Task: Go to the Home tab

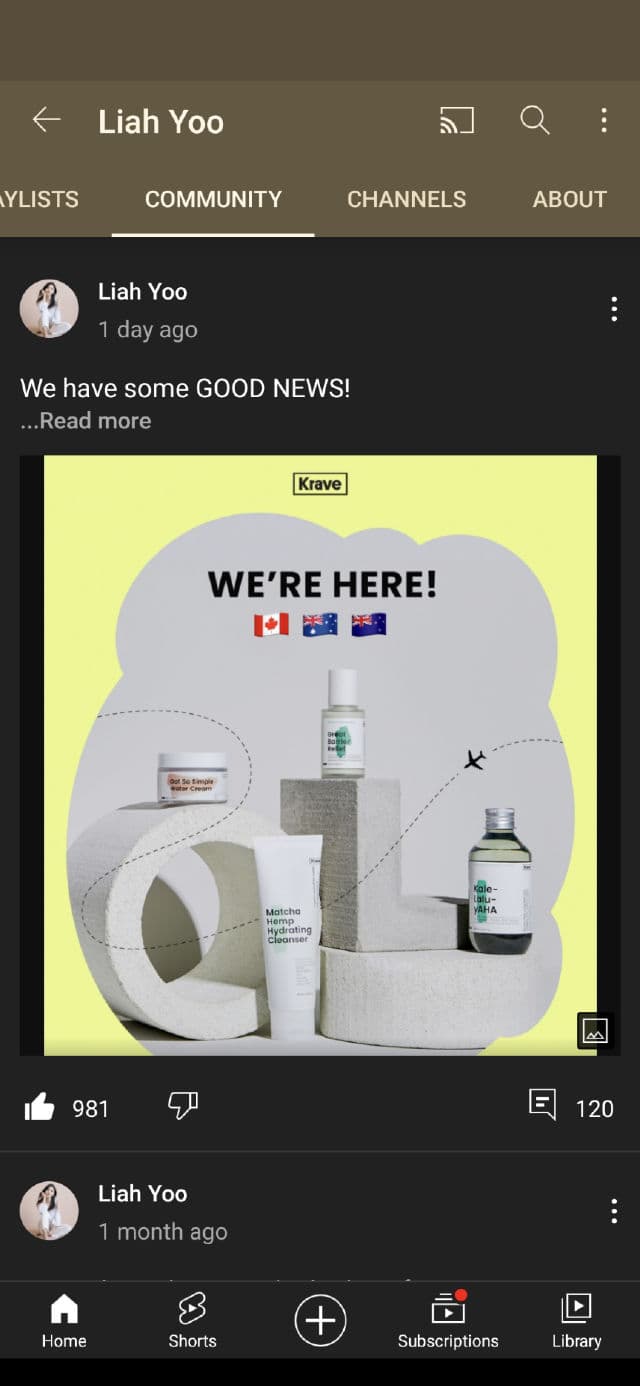Action: tap(64, 1320)
